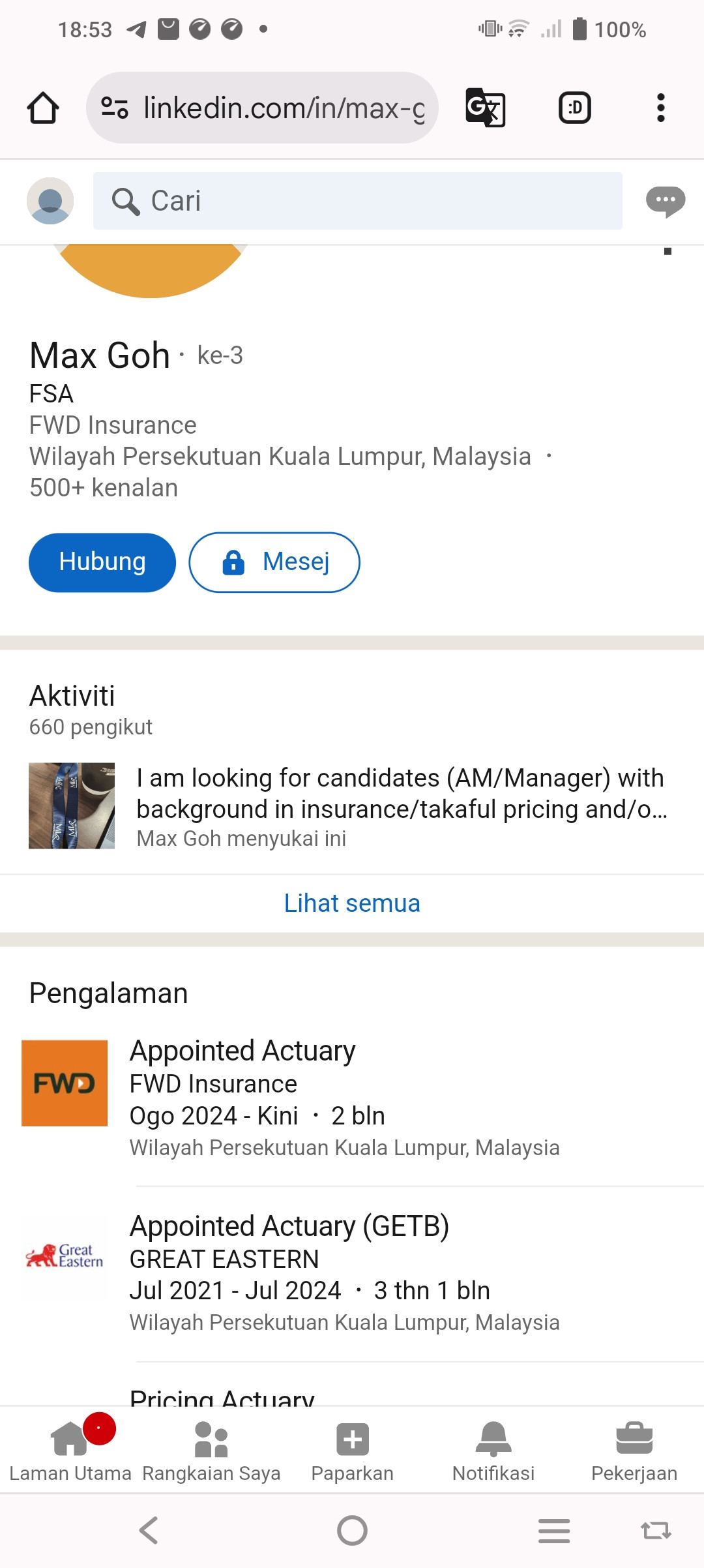This screenshot has height=1568, width=704.
Task: Open the Cari search field
Action: pyautogui.click(x=357, y=201)
